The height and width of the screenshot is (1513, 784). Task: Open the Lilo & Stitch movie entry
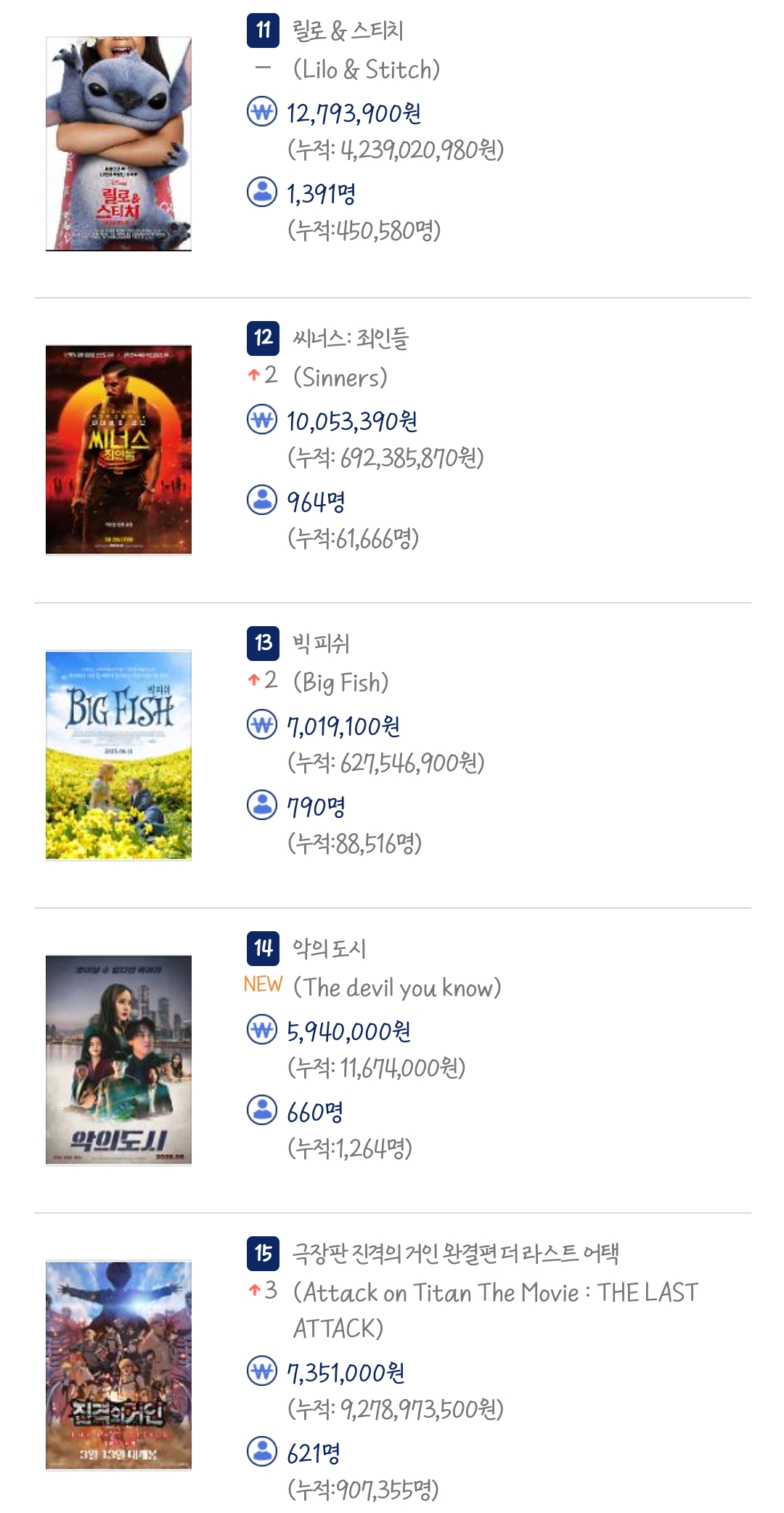pyautogui.click(x=347, y=31)
